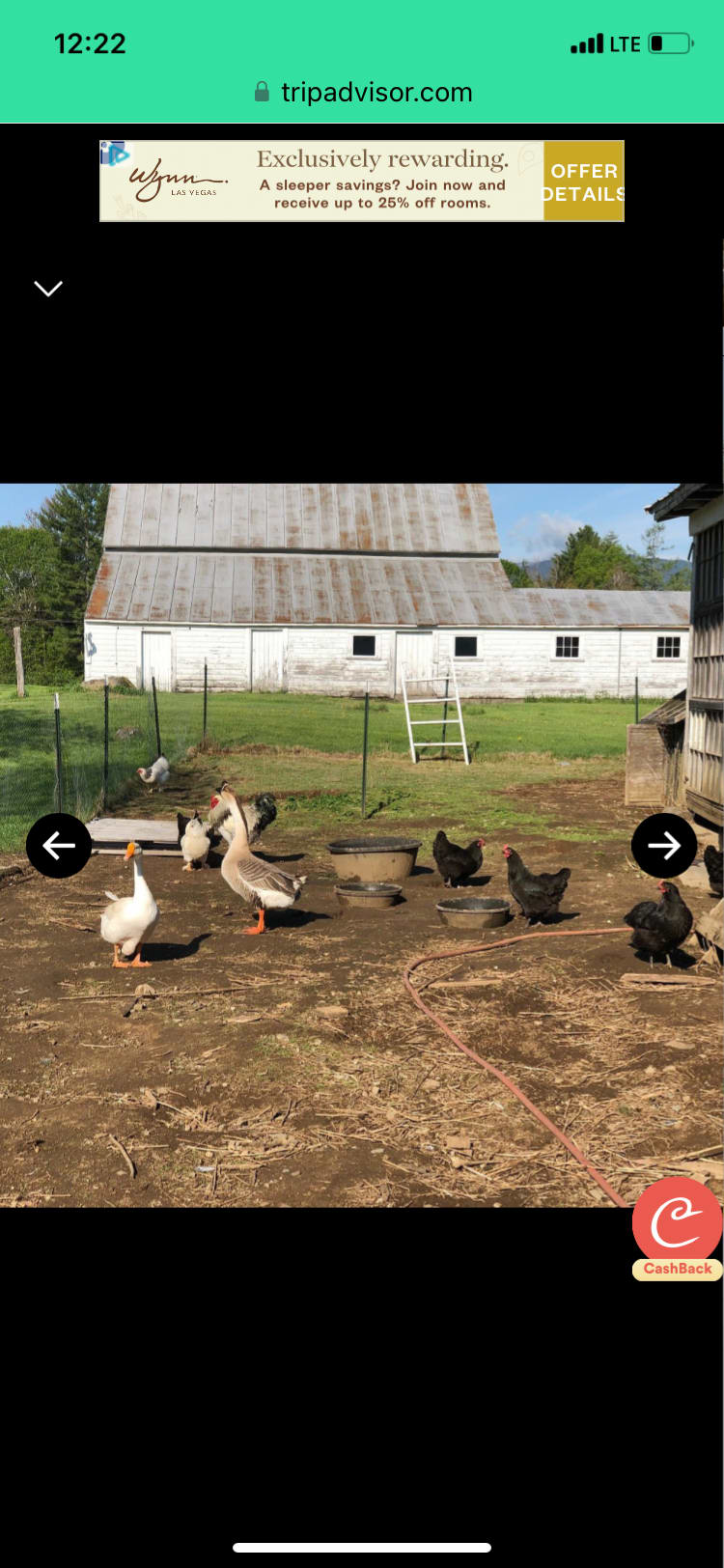Tap the tripadvisor.com address bar
This screenshot has width=724, height=1568.
362,93
